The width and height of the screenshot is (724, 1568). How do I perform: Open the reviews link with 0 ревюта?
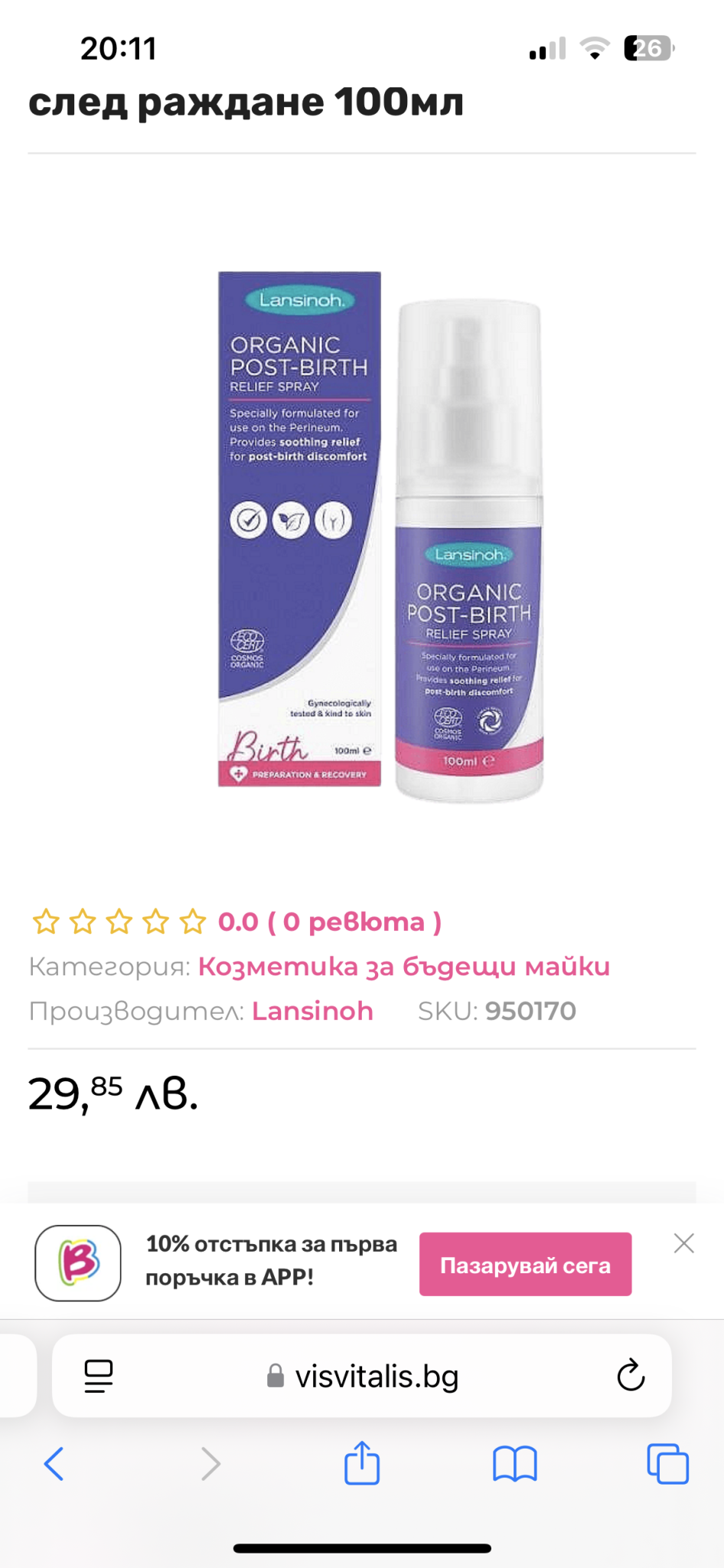[x=330, y=922]
